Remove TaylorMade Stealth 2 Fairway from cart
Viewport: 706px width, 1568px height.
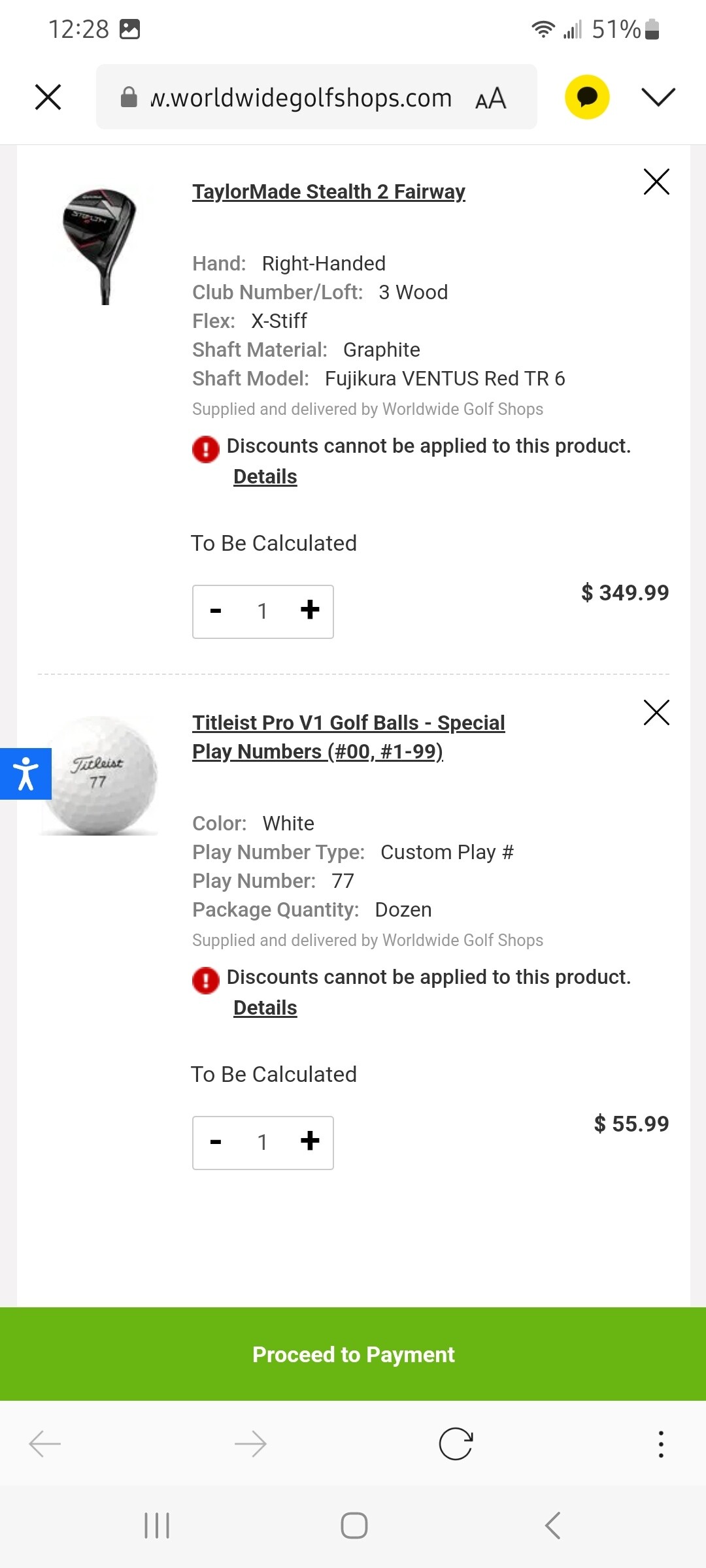click(x=656, y=182)
